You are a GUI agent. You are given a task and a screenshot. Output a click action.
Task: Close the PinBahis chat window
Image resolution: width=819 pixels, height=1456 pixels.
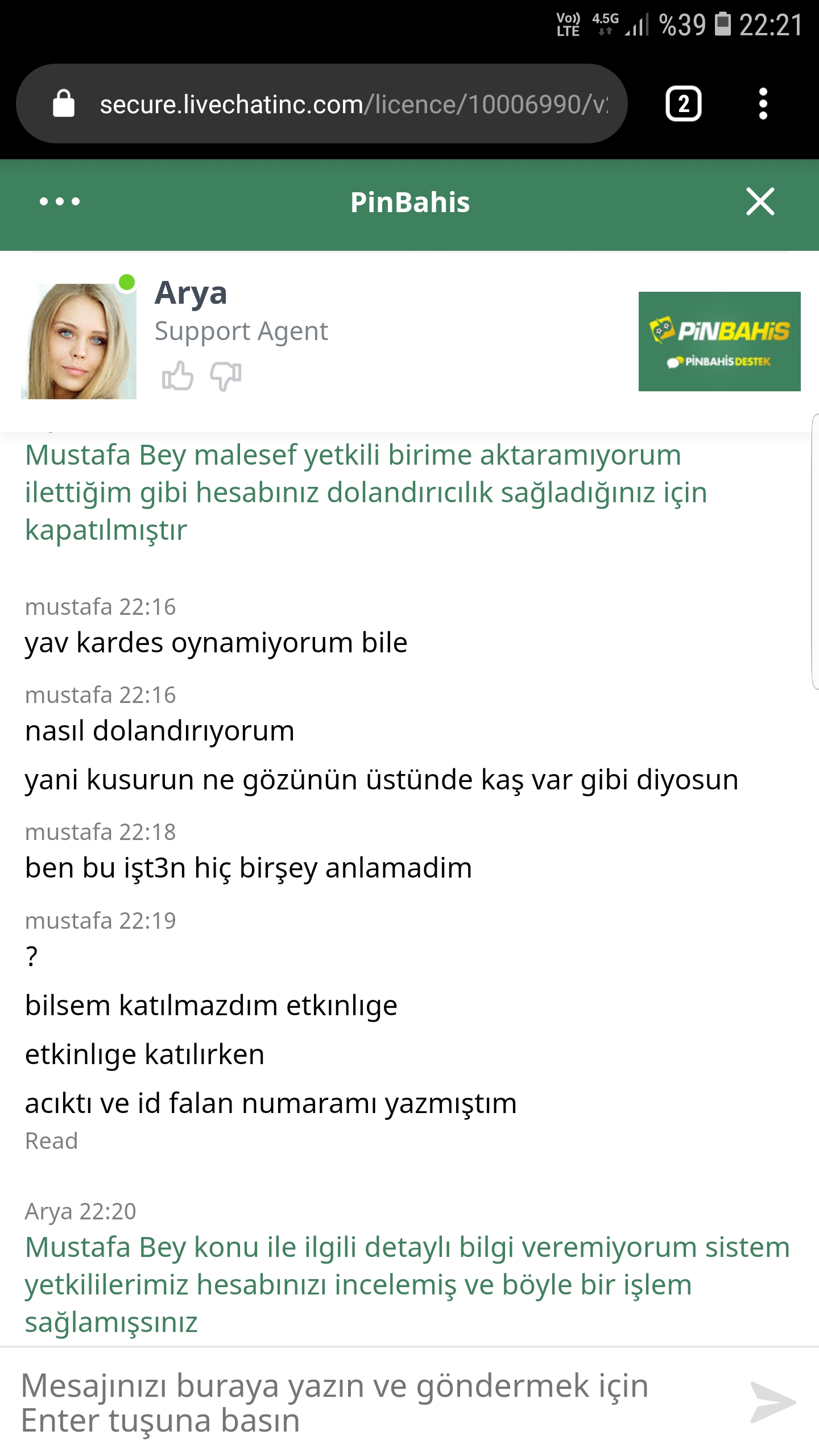(x=760, y=201)
